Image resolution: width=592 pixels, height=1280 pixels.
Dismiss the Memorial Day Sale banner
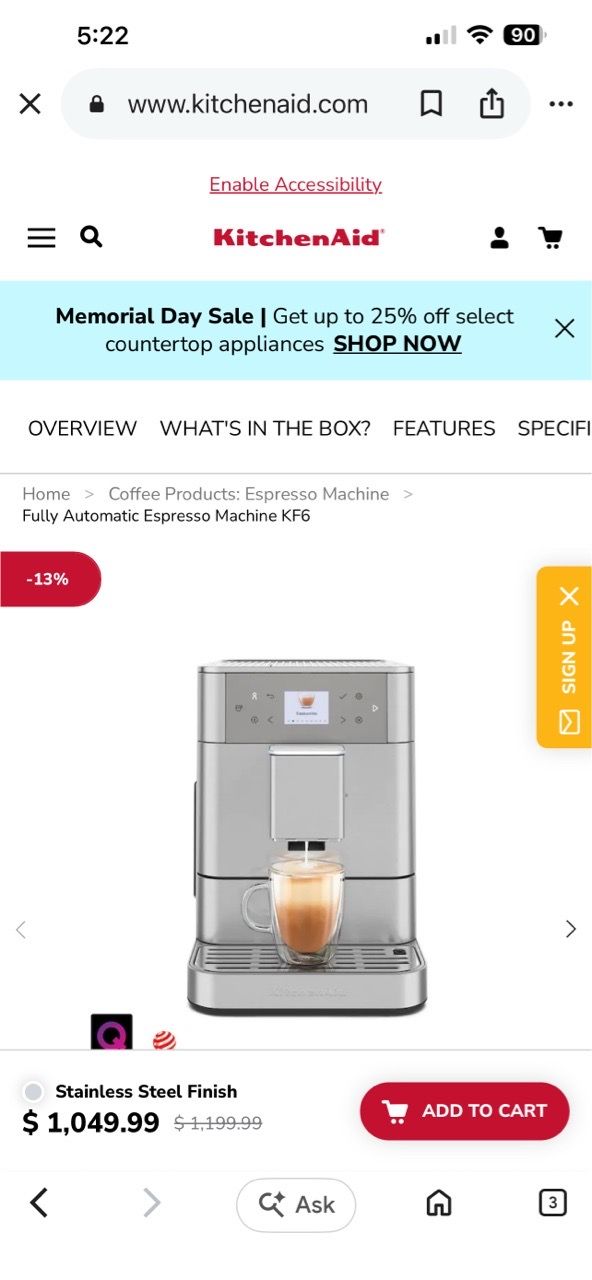coord(564,328)
